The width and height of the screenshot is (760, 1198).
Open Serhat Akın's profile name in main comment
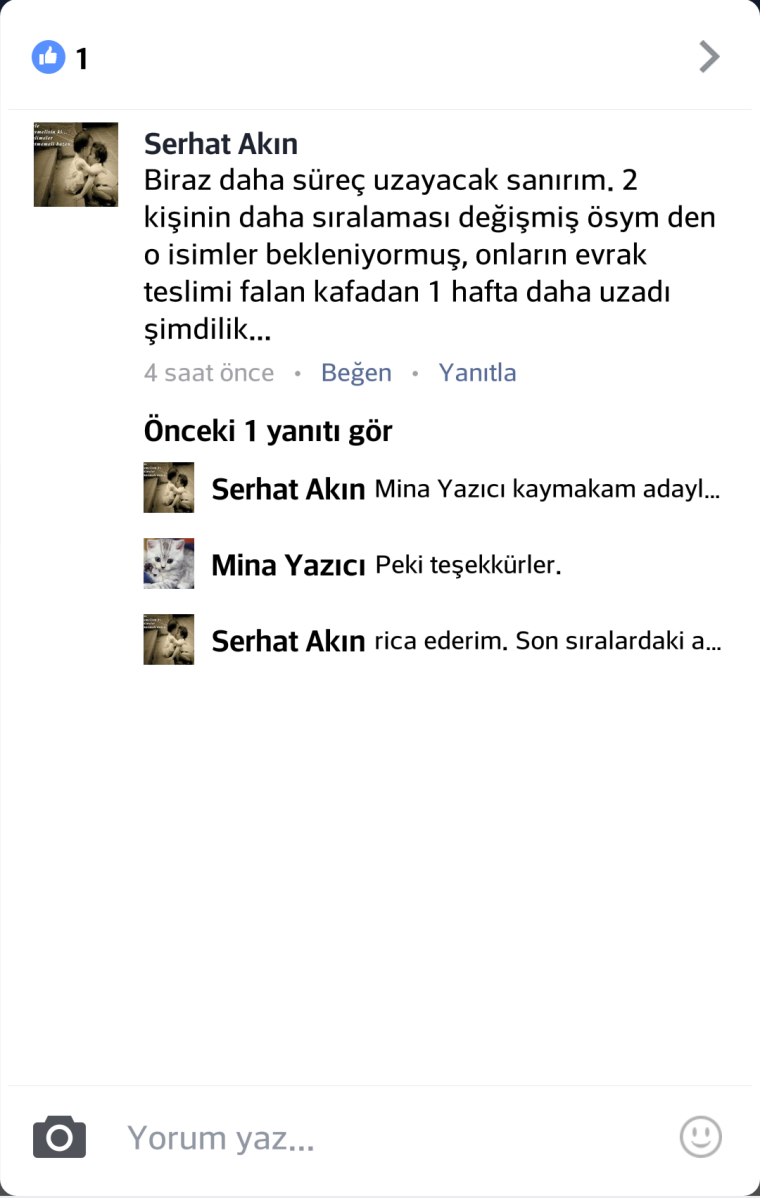(221, 144)
